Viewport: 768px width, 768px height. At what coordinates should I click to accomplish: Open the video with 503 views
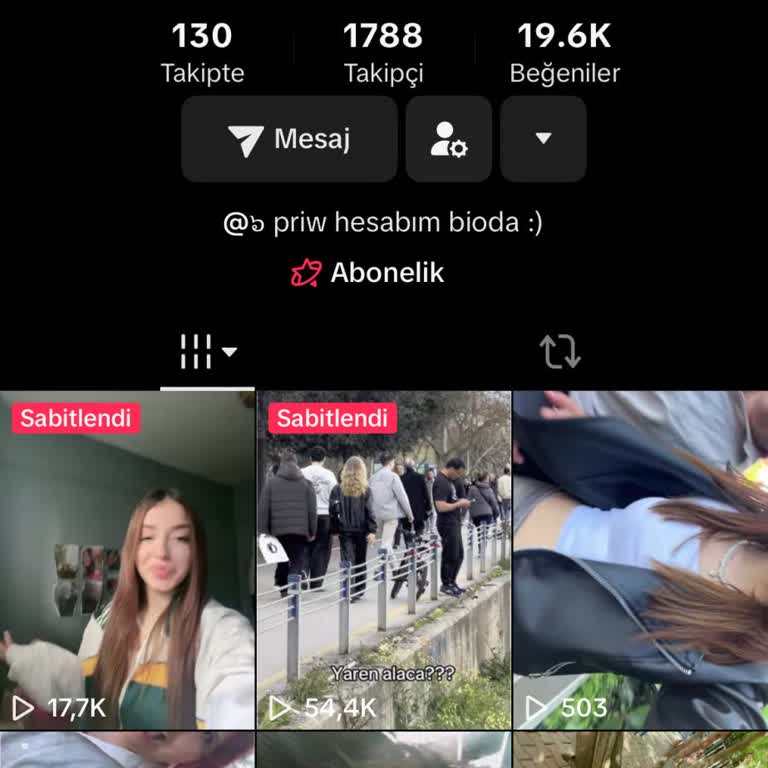click(x=640, y=560)
